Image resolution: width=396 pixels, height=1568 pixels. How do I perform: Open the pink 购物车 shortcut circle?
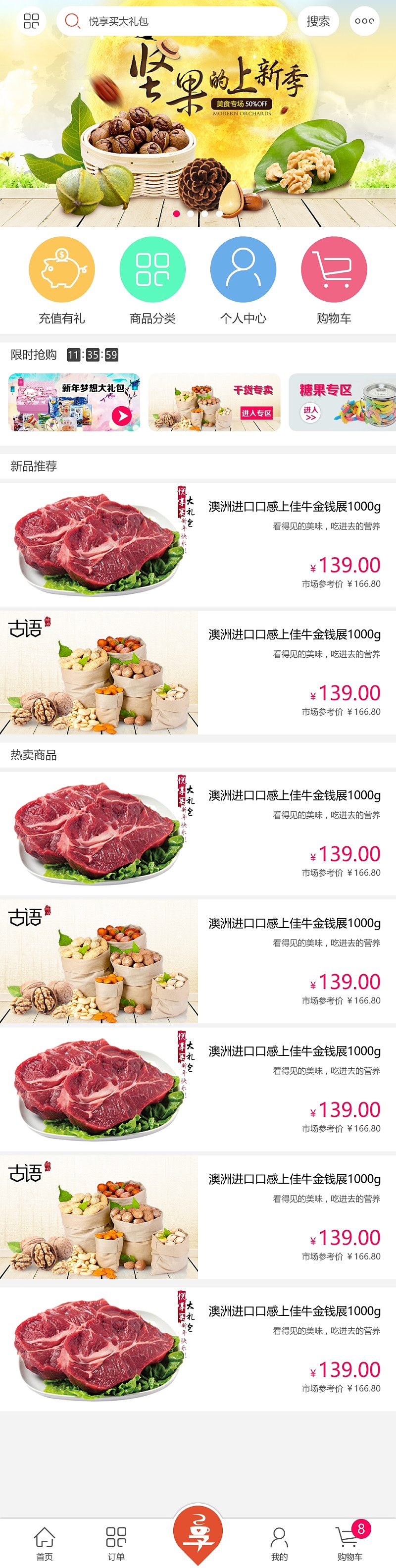pos(334,269)
